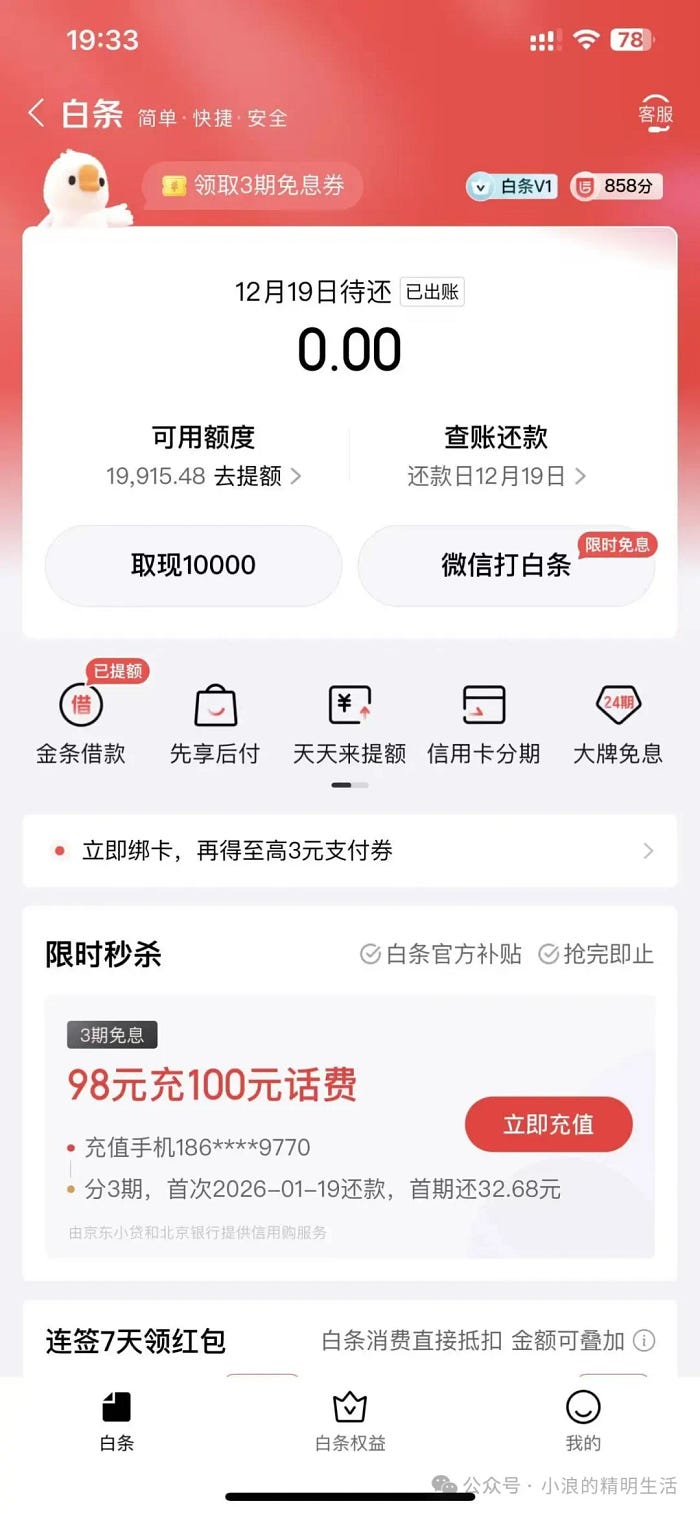
Task: Show info icon beside 金额可叠加
Action: (645, 1340)
